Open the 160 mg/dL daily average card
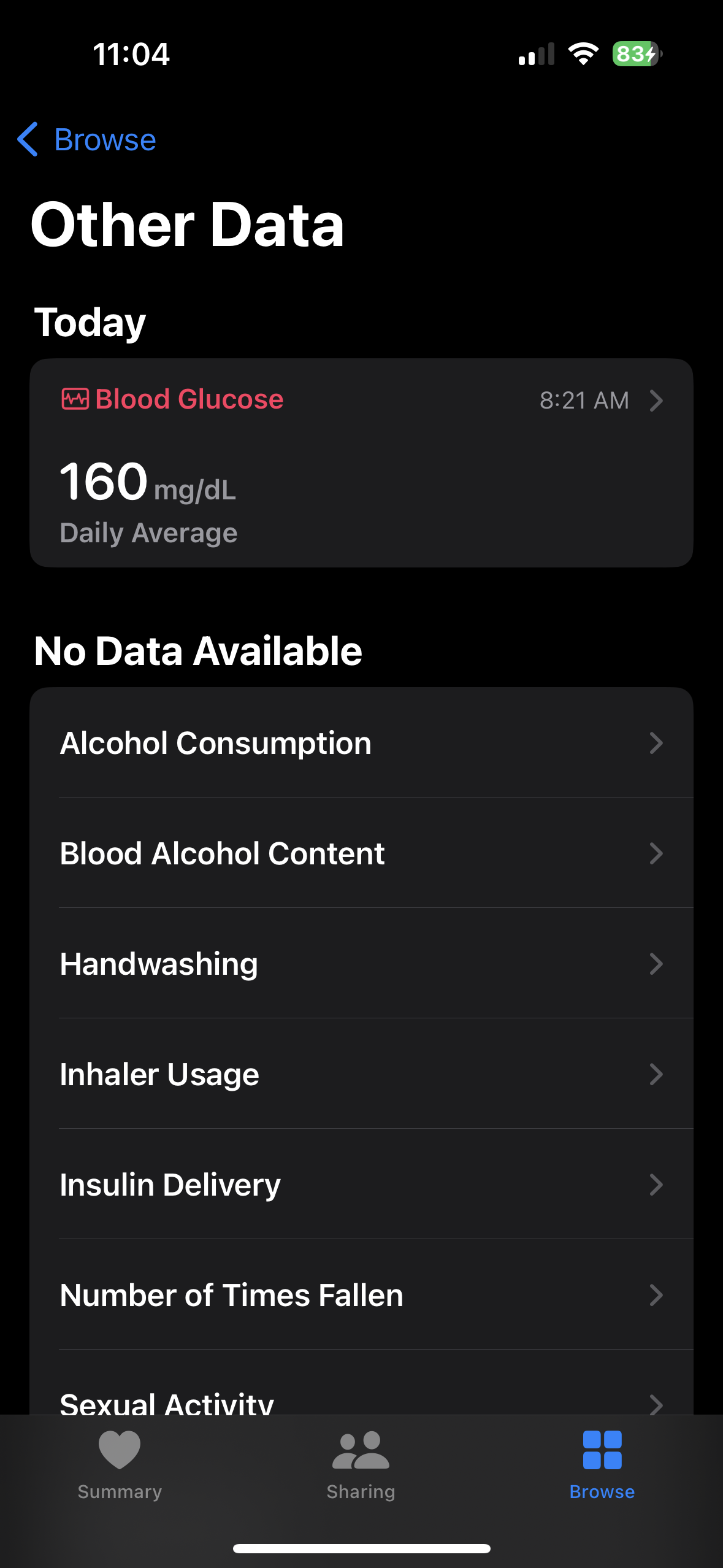The width and height of the screenshot is (723, 1568). coord(362,485)
